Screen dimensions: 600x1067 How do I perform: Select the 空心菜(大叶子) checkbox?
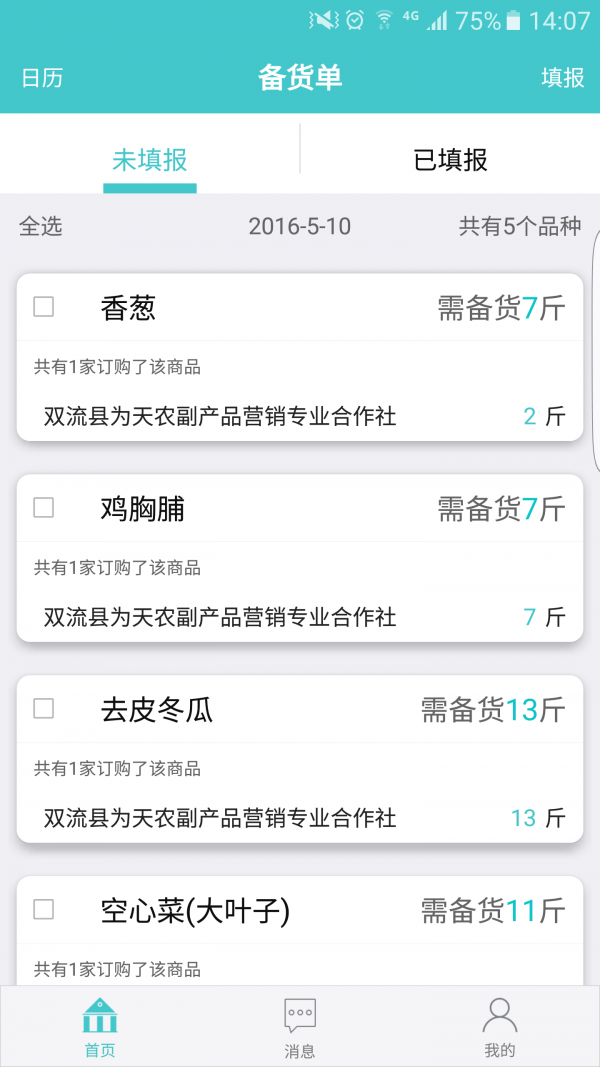pos(44,909)
